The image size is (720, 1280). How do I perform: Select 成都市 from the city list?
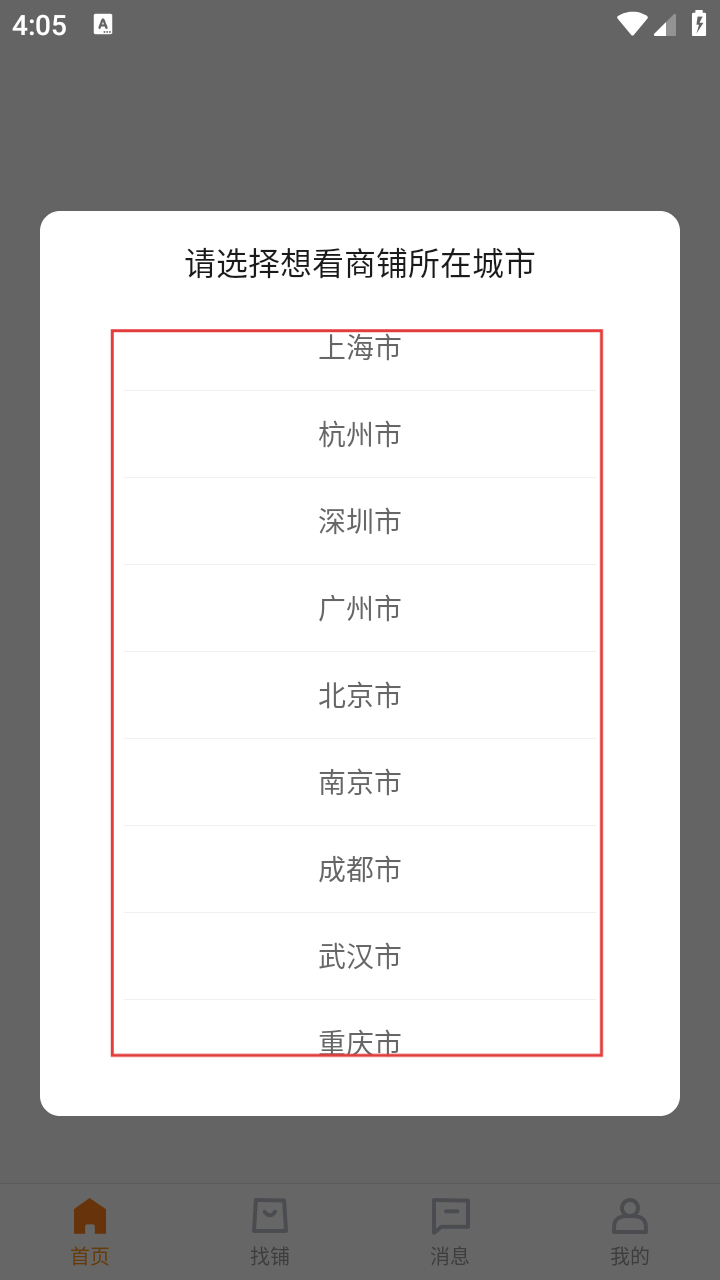360,870
